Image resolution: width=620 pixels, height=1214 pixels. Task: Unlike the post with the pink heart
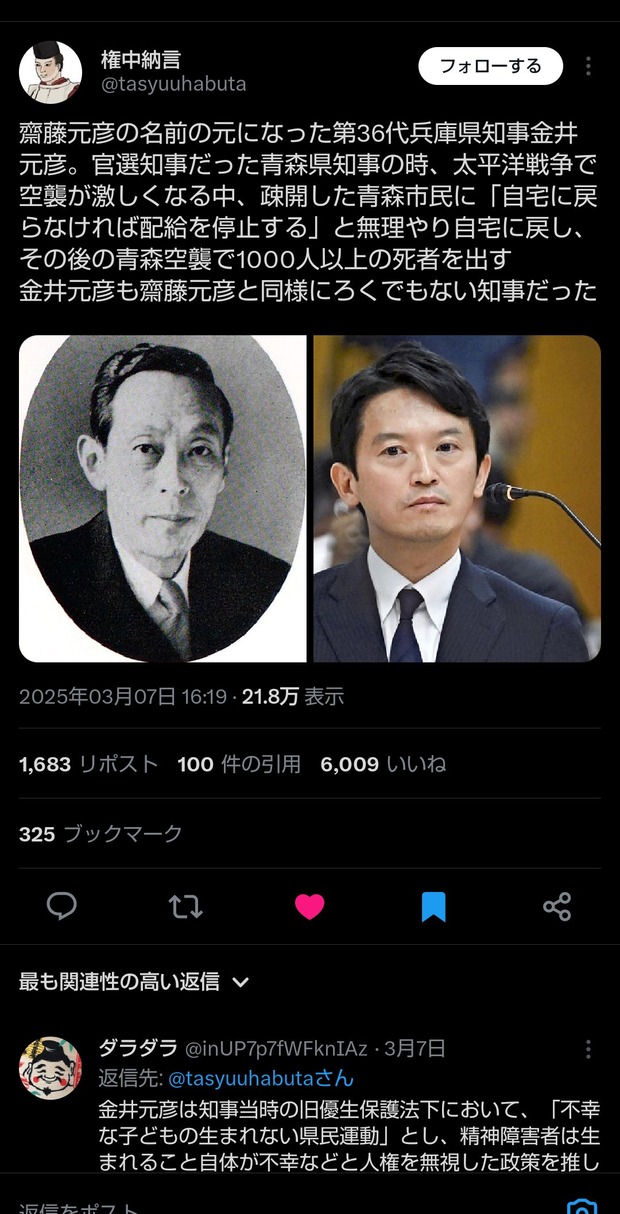[x=310, y=906]
